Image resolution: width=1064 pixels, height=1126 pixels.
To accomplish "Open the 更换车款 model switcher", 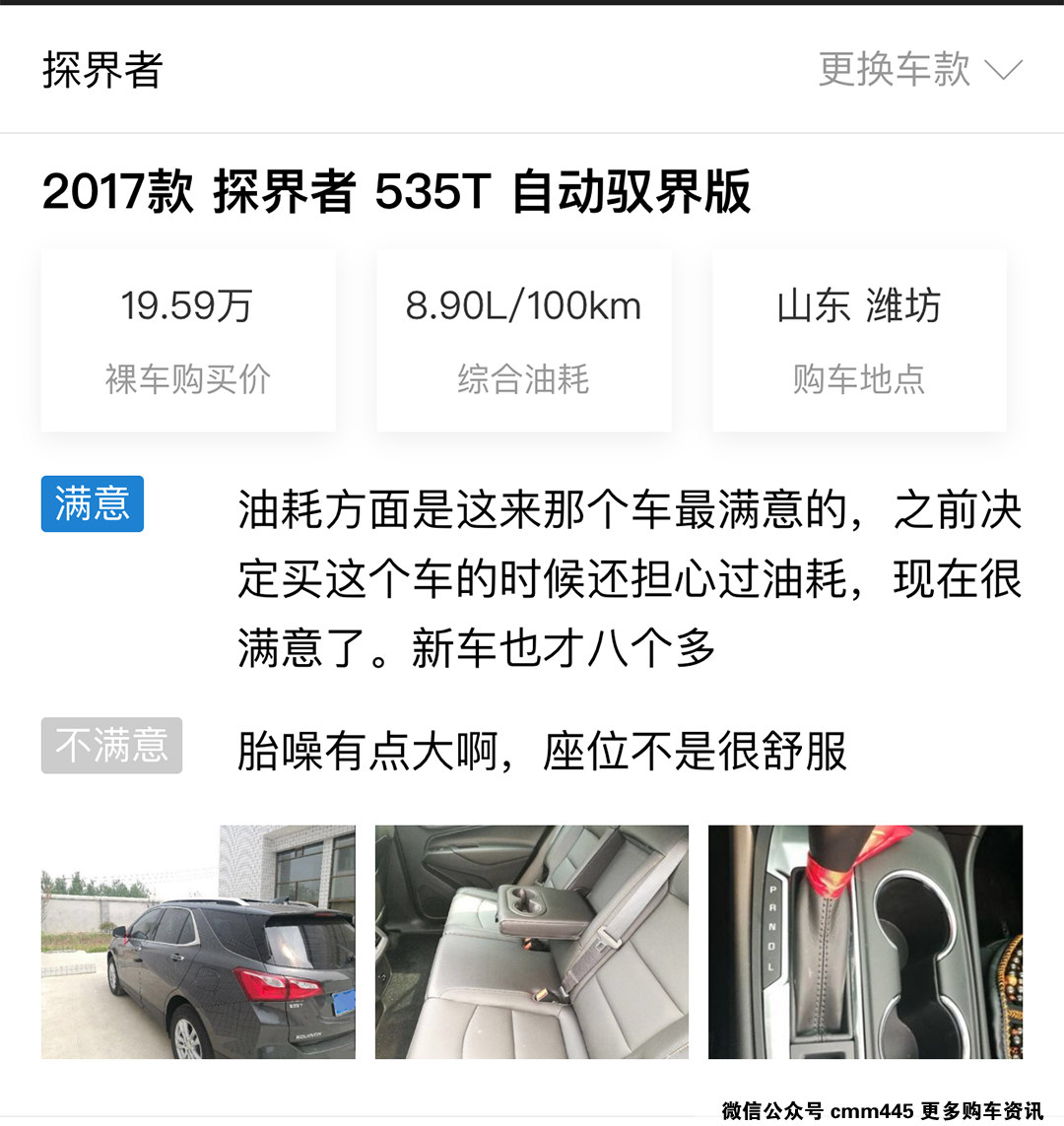I will point(919,70).
